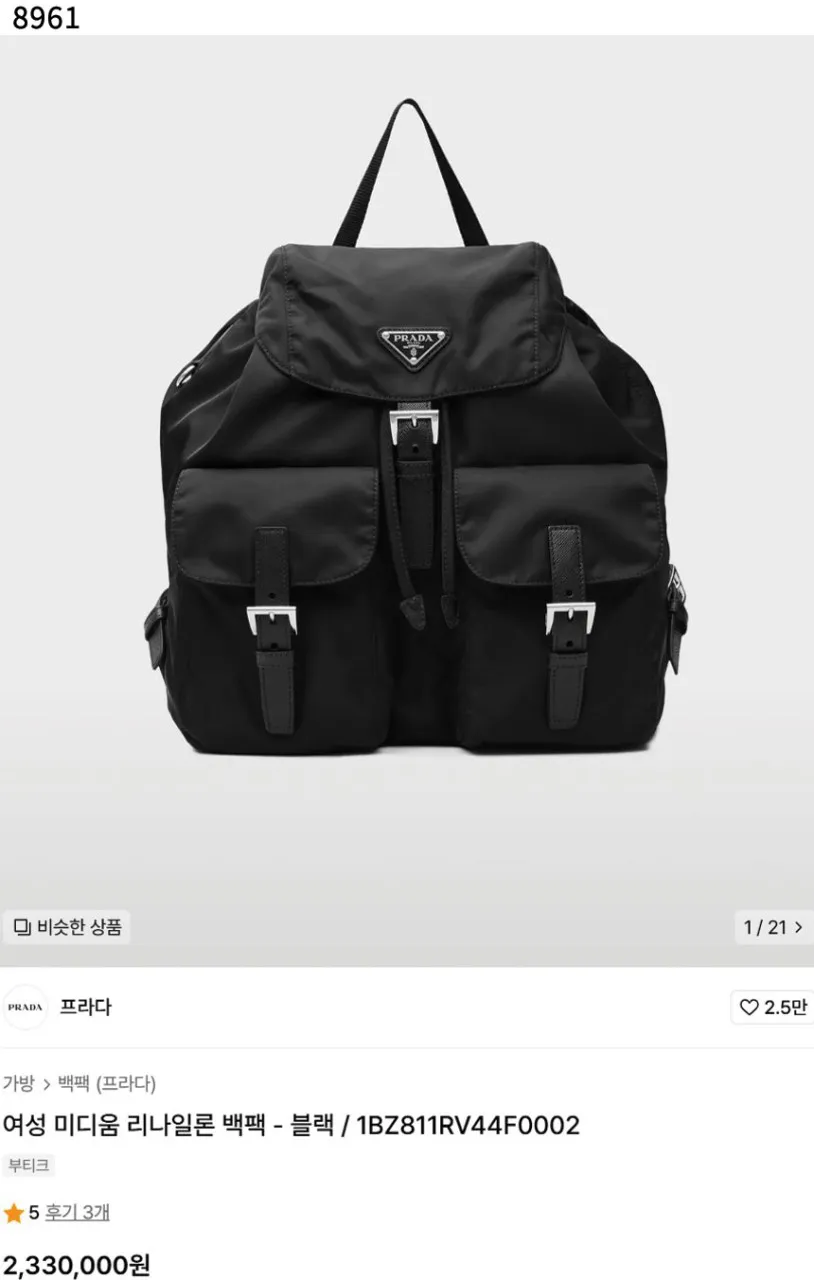Go to the 가방 category breadcrumb
814x1280 pixels.
[18, 1083]
